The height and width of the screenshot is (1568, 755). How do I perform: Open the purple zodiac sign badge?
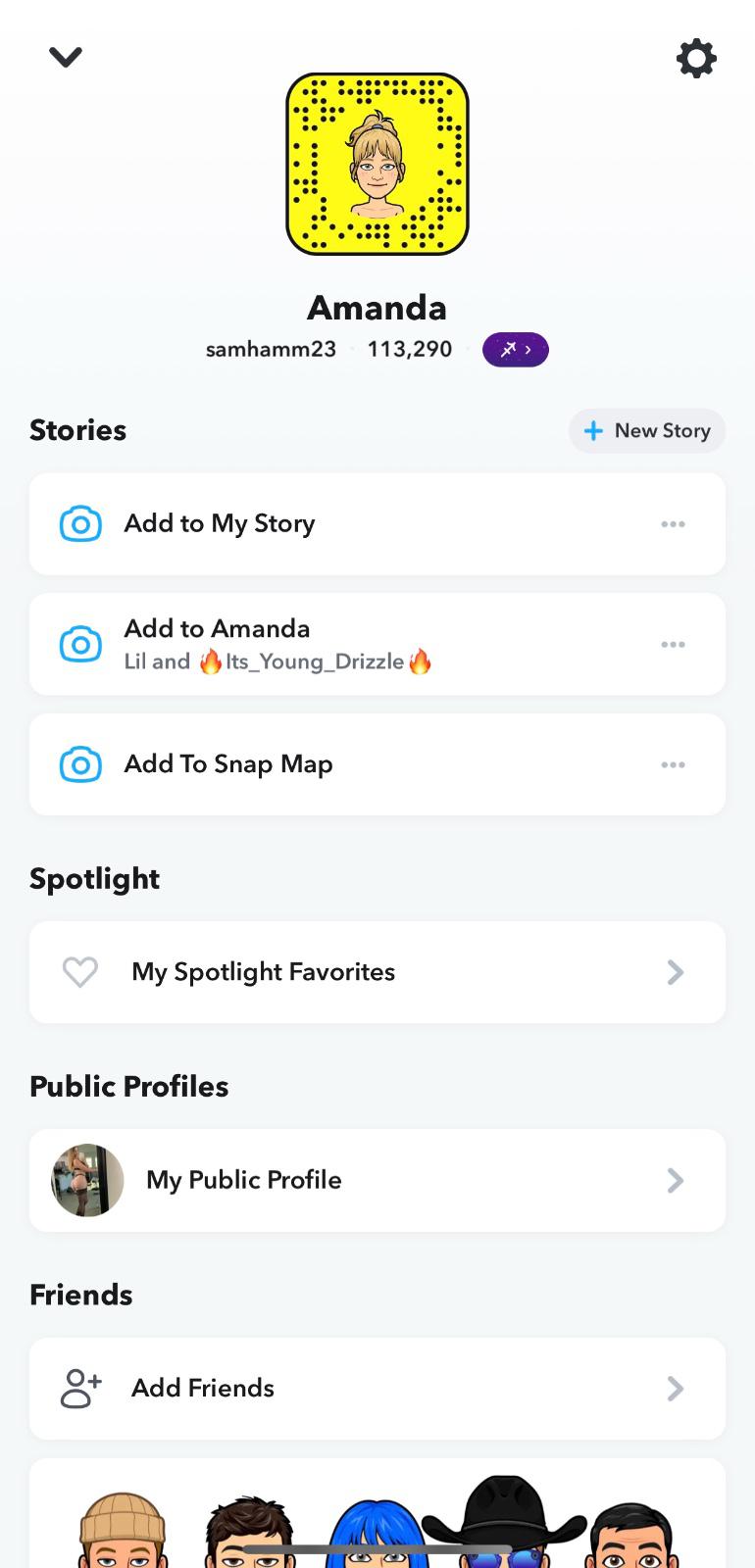[515, 350]
